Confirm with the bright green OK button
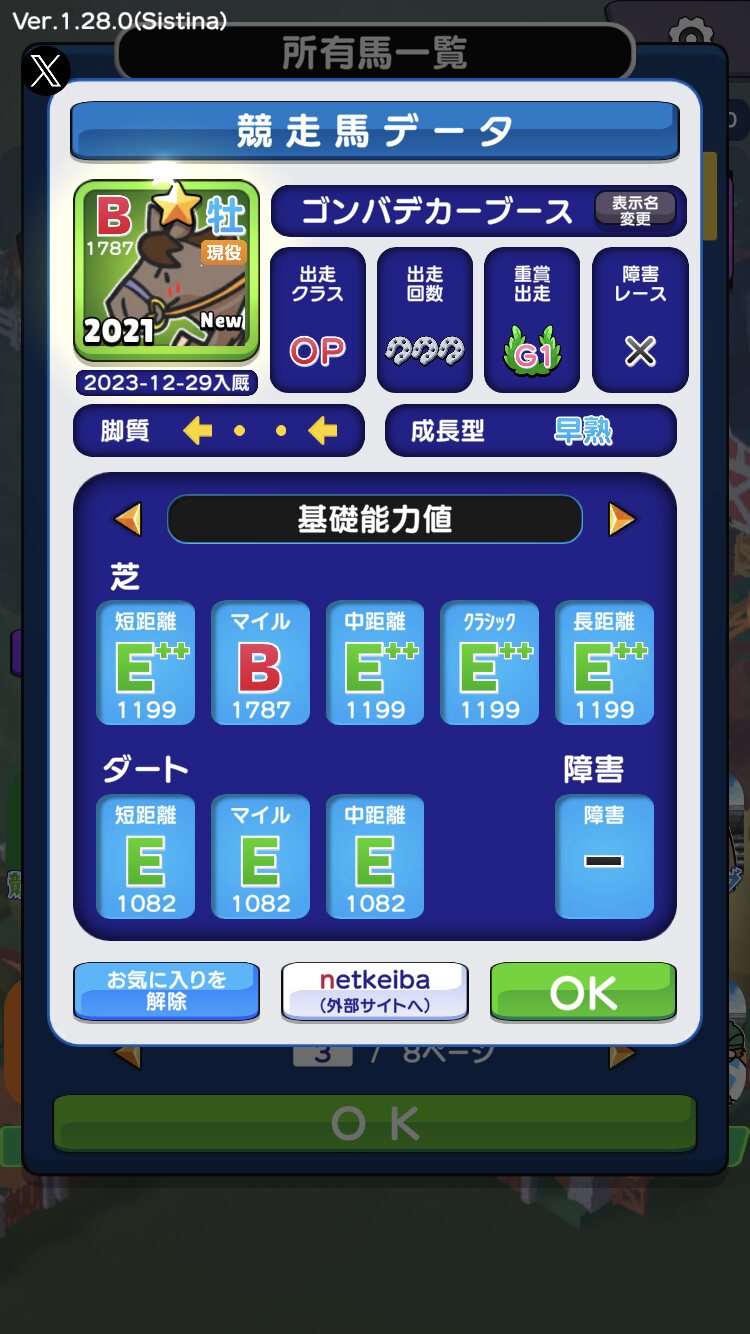750x1334 pixels. (583, 991)
